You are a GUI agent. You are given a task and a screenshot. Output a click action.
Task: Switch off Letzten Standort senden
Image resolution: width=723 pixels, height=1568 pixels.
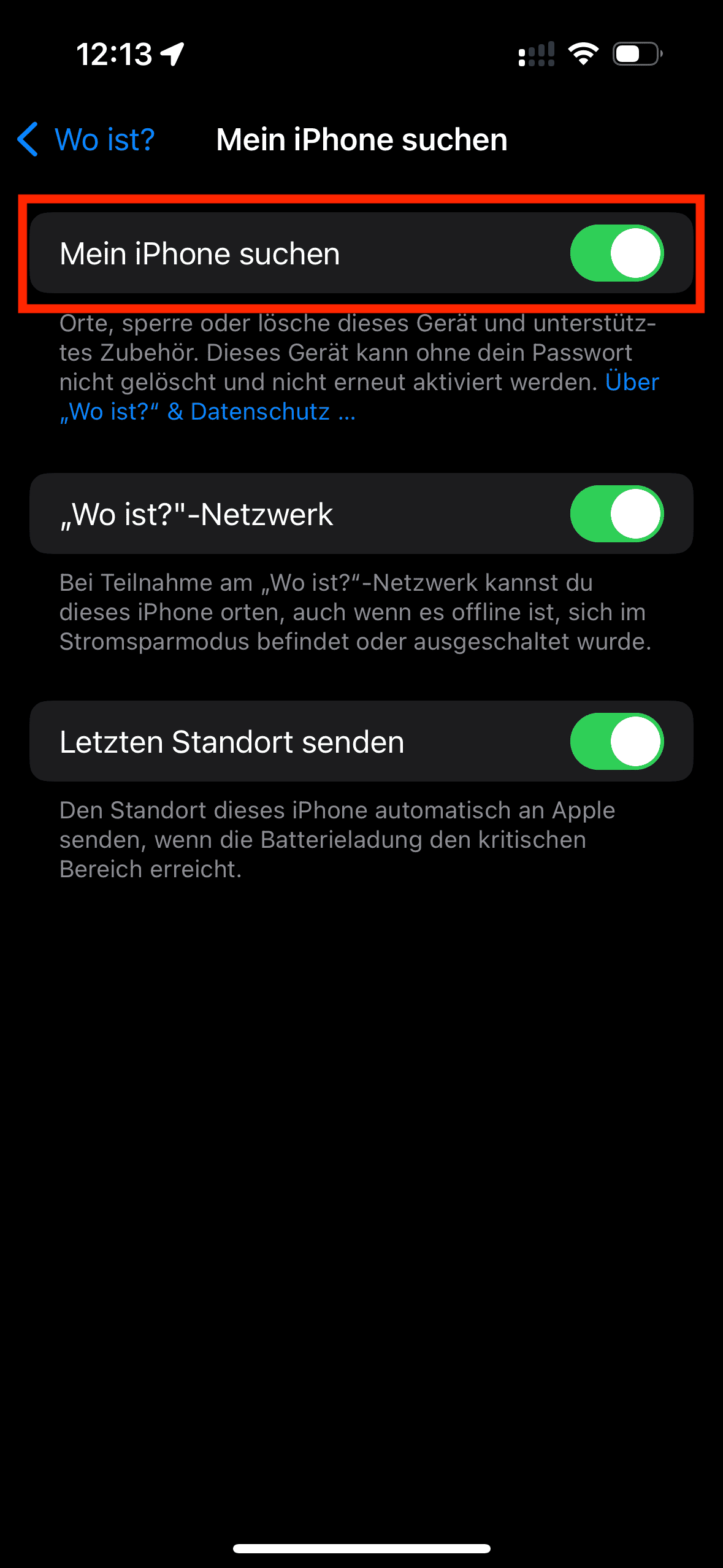(616, 742)
